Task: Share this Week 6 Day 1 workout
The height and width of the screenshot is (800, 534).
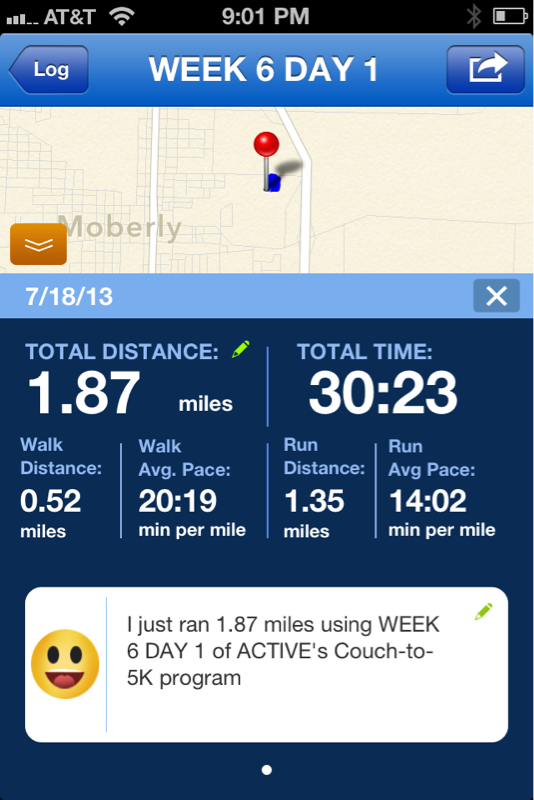Action: (486, 69)
